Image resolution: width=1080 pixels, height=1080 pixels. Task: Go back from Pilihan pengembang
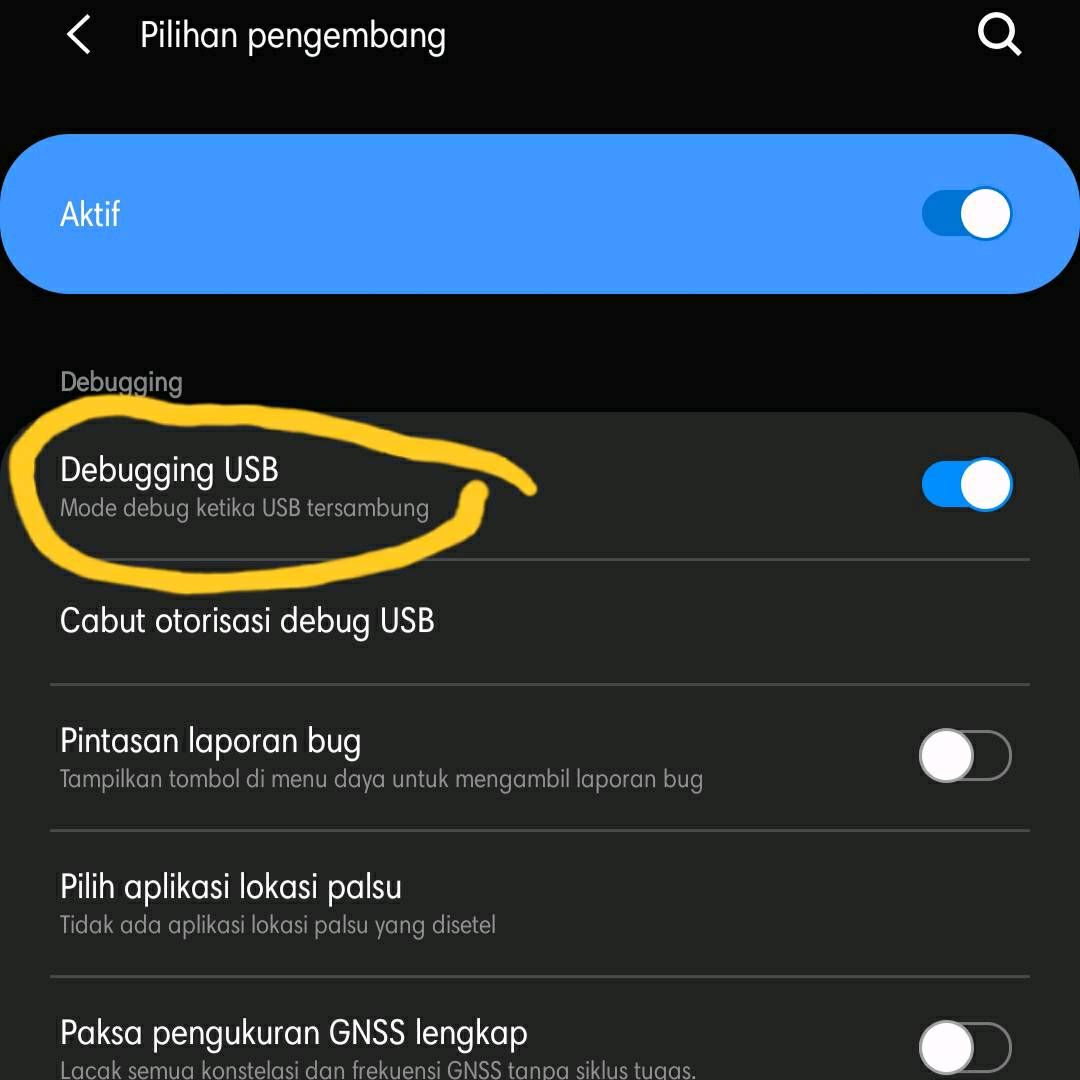(x=78, y=36)
